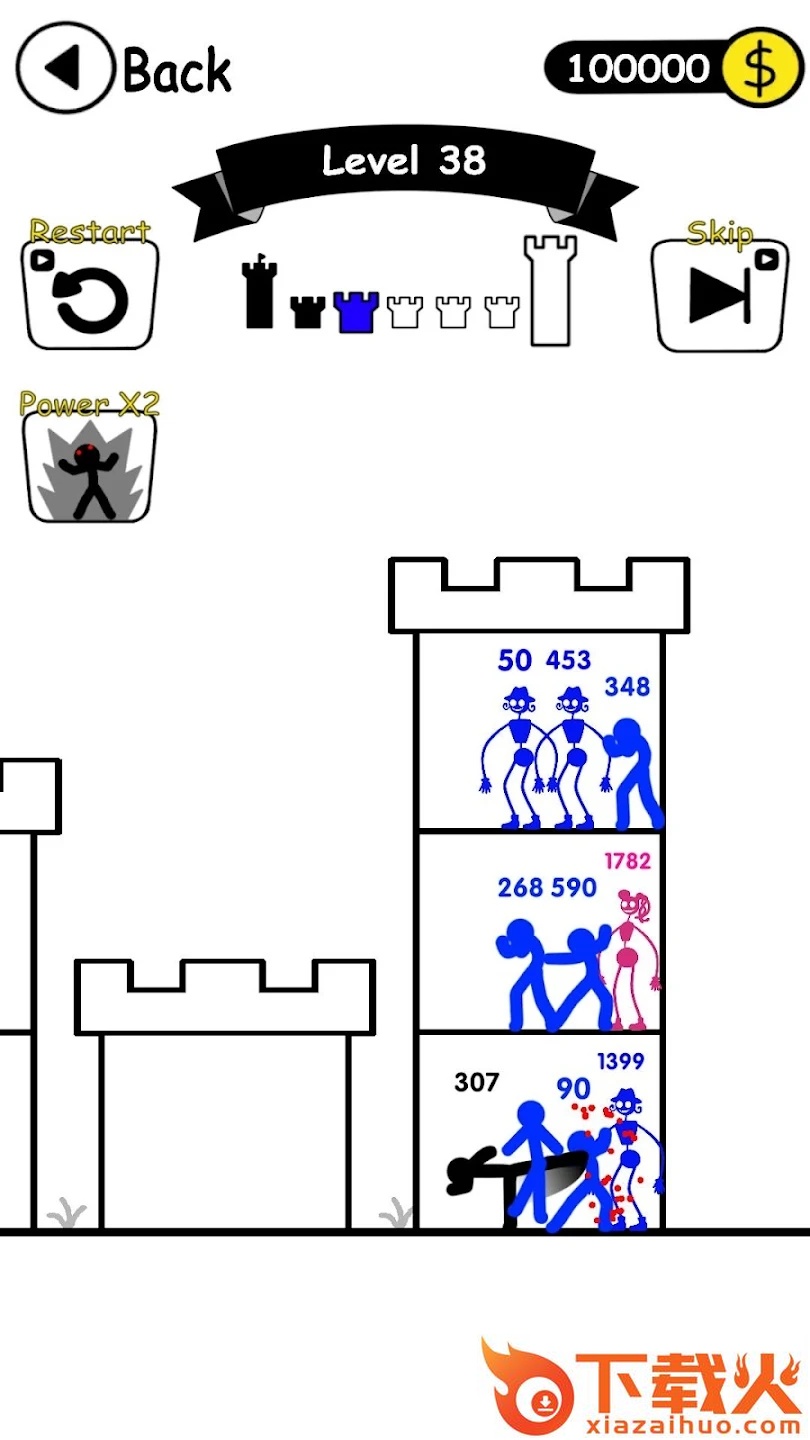Select the top tower floor with enemy 453
The image size is (810, 1440).
[540, 732]
